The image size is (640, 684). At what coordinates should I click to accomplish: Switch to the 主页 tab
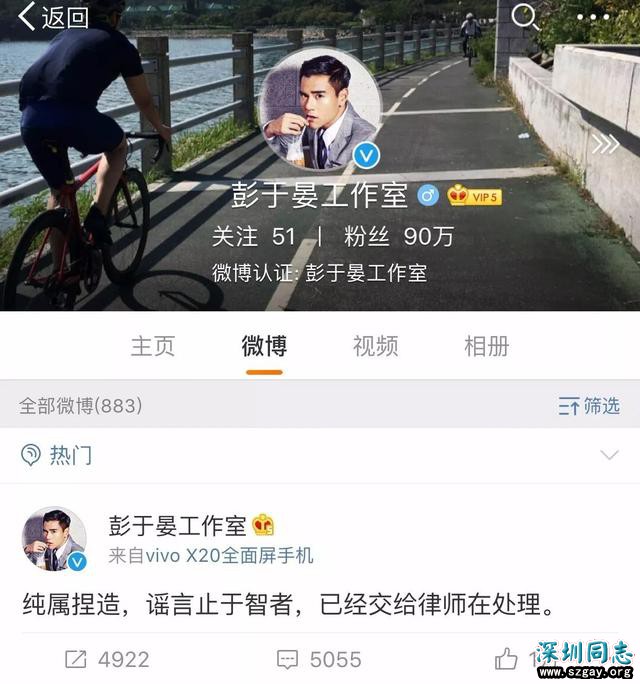coord(153,346)
